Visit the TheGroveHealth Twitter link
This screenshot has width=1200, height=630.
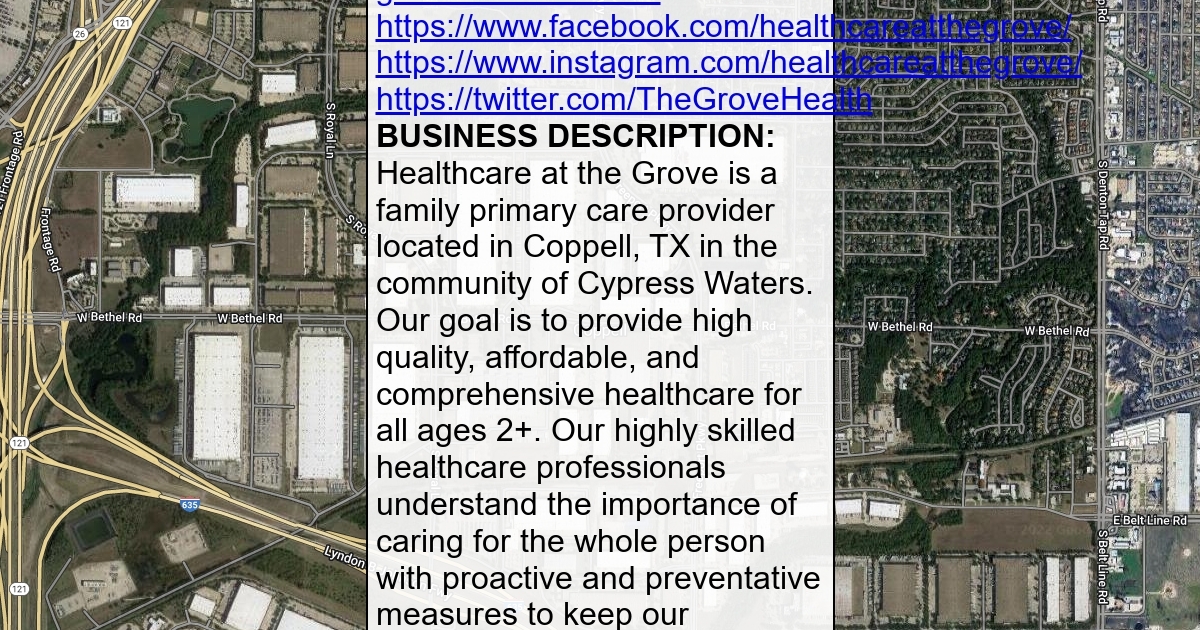623,99
